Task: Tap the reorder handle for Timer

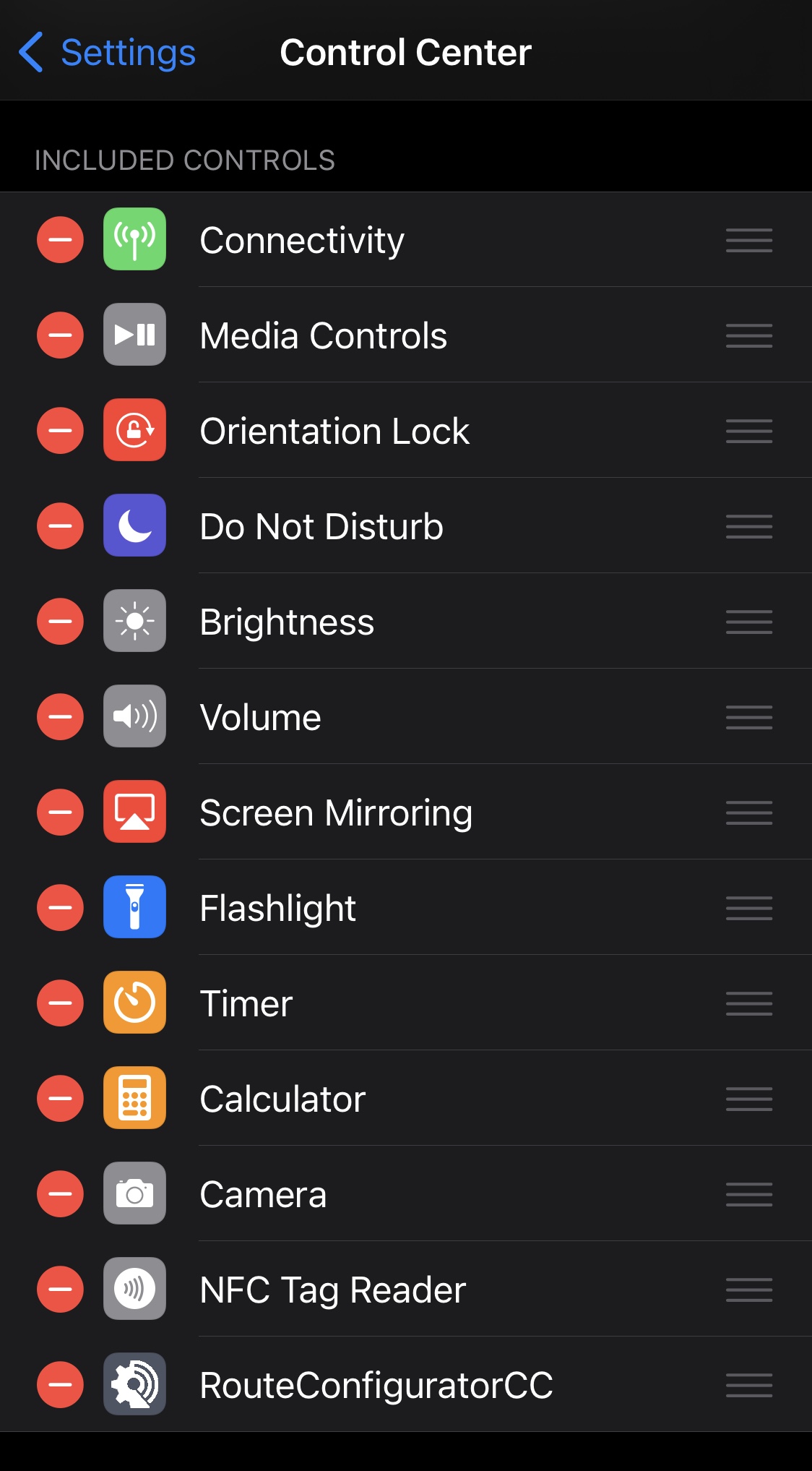Action: [x=749, y=1003]
